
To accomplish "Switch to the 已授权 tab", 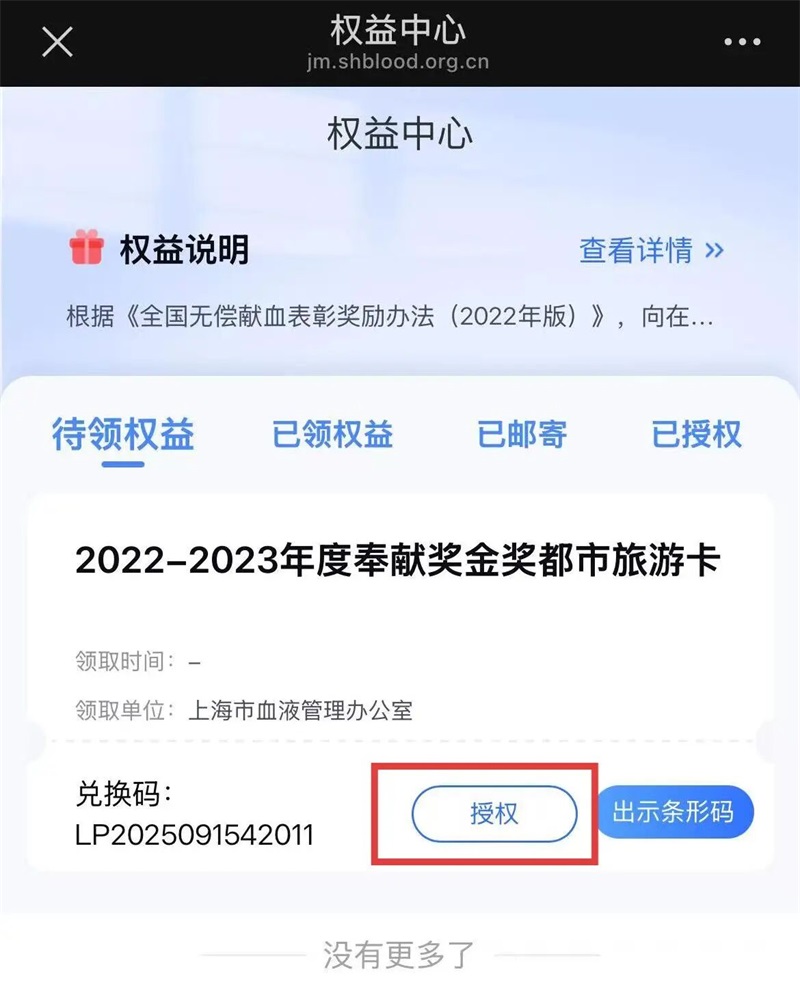I will pos(697,435).
